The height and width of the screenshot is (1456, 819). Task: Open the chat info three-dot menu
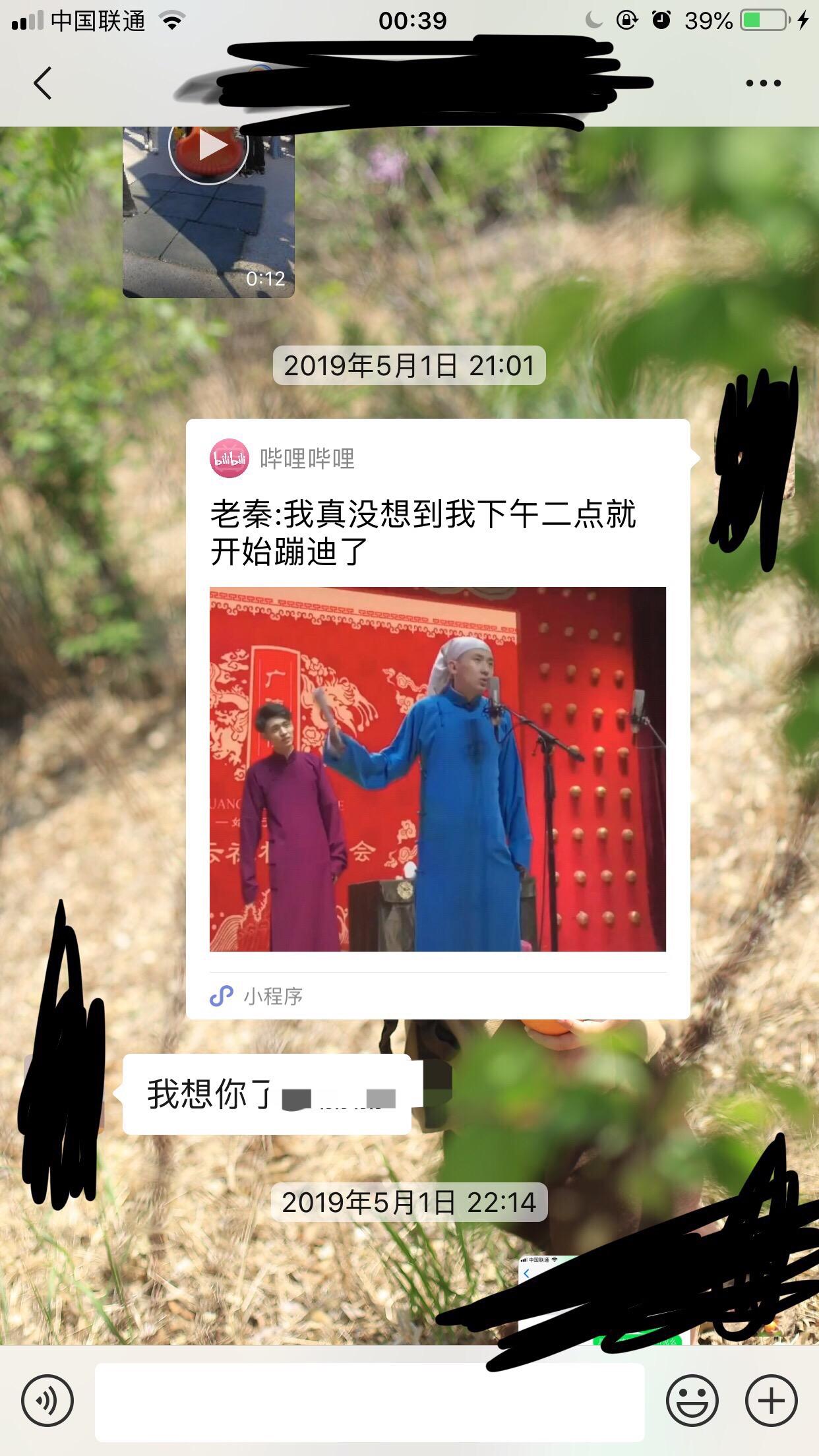(x=763, y=84)
